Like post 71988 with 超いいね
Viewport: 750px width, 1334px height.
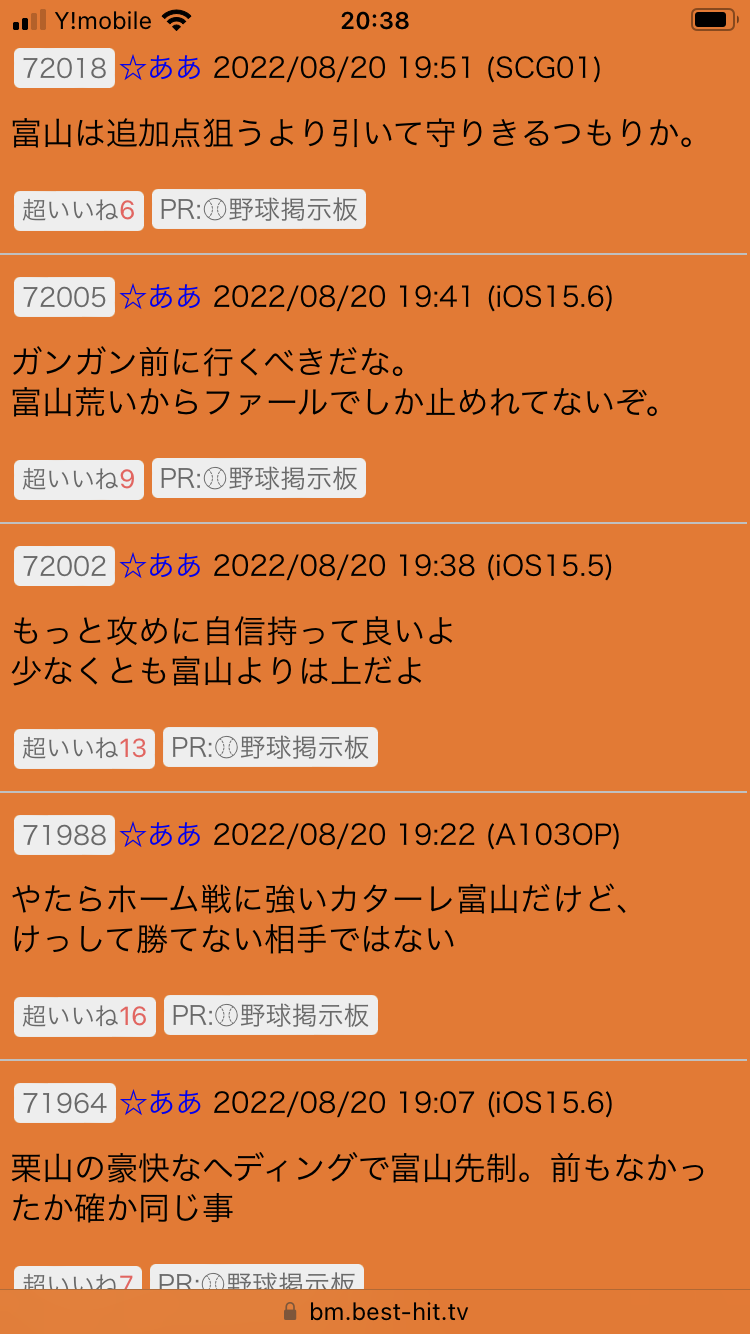pos(84,1016)
